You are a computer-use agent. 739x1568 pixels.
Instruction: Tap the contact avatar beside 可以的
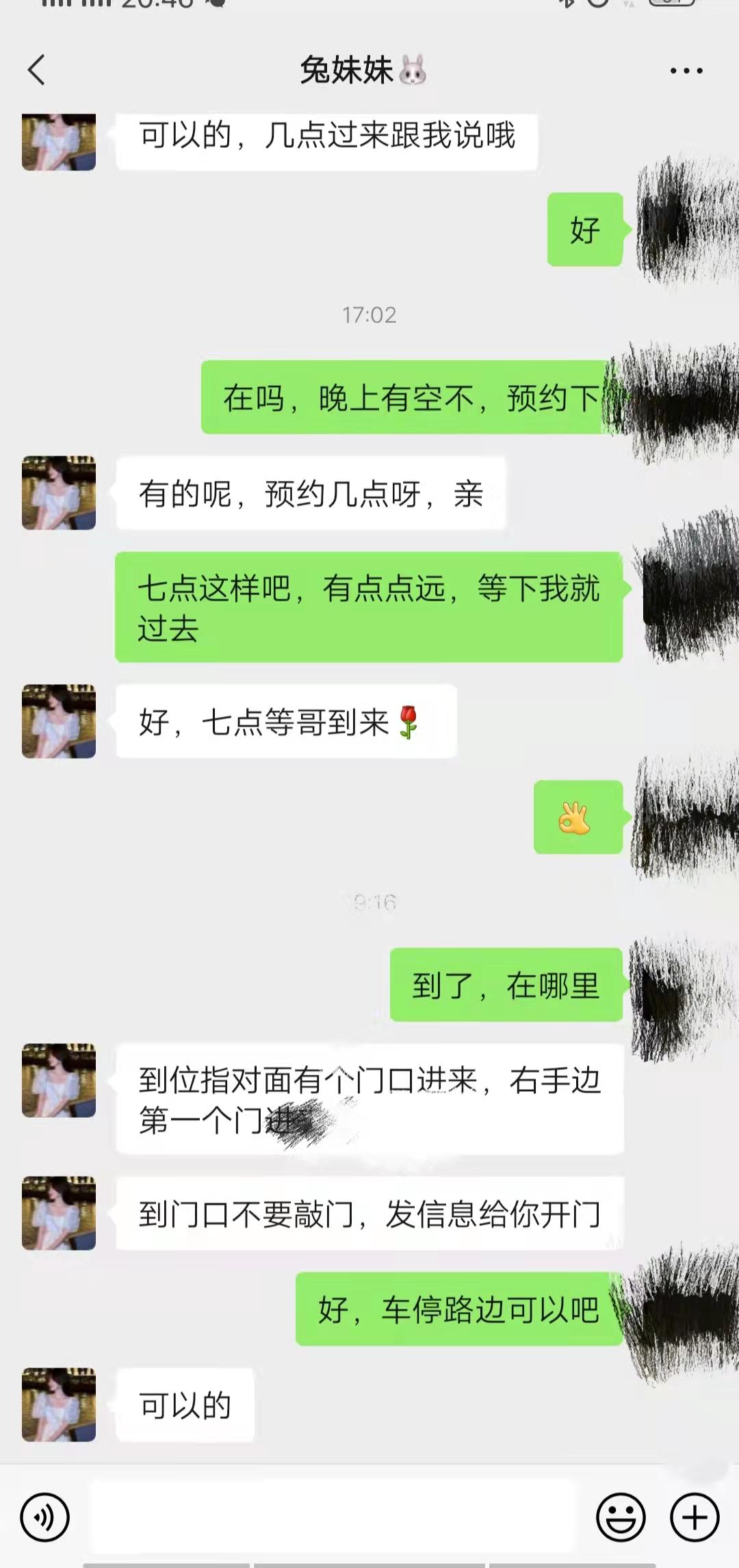pos(59,1405)
